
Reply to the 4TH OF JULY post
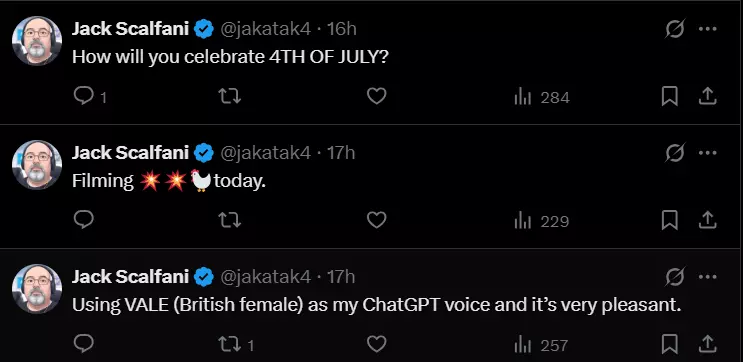84,97
